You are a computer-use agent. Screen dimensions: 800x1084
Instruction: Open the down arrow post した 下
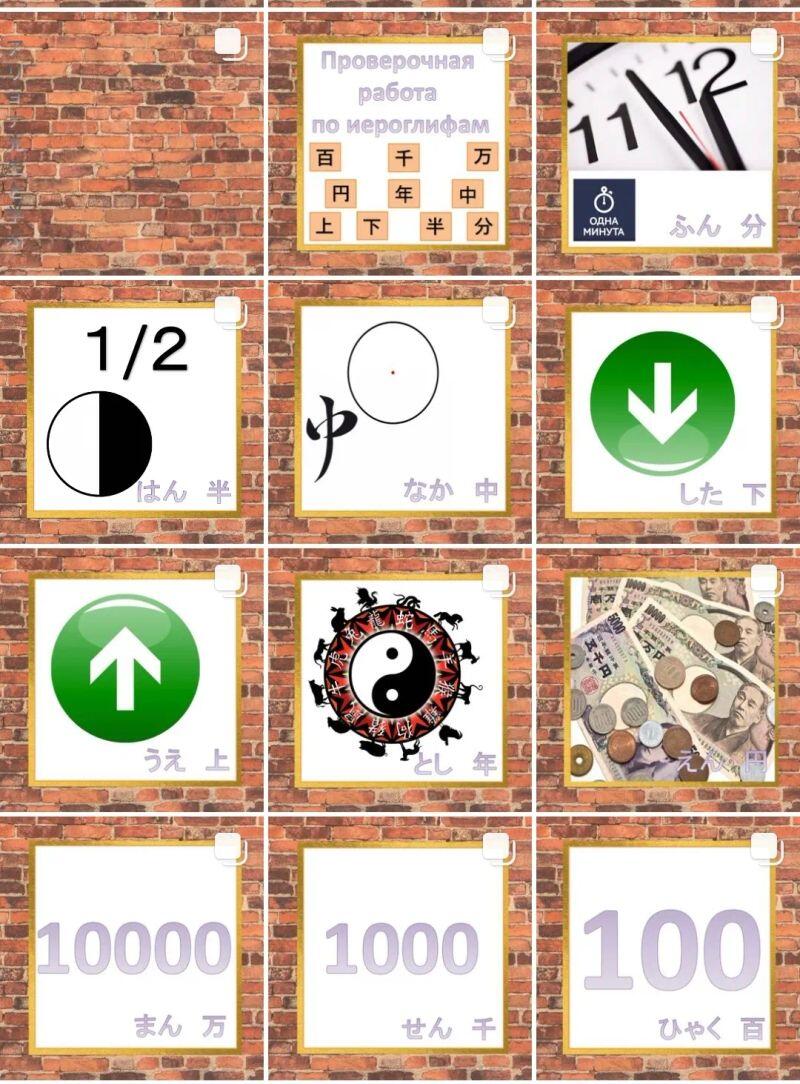[x=668, y=412]
